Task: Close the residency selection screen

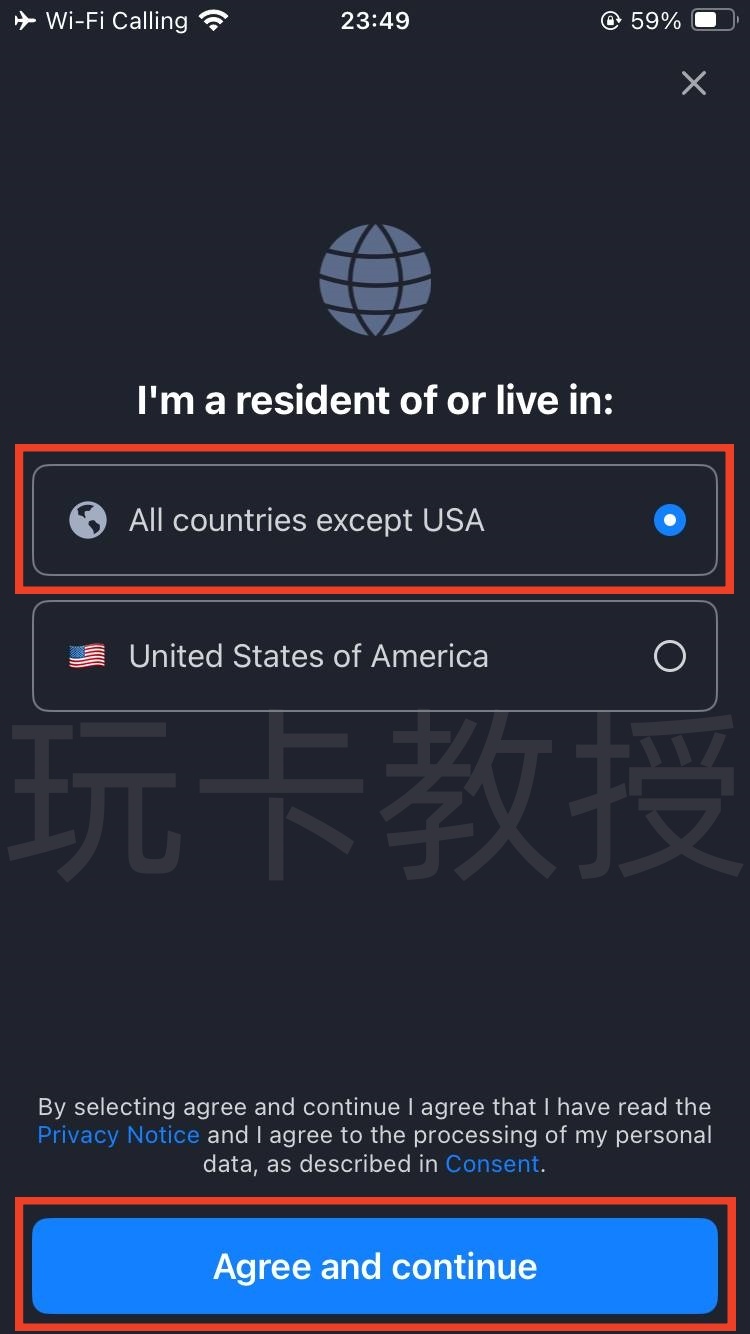Action: (693, 83)
